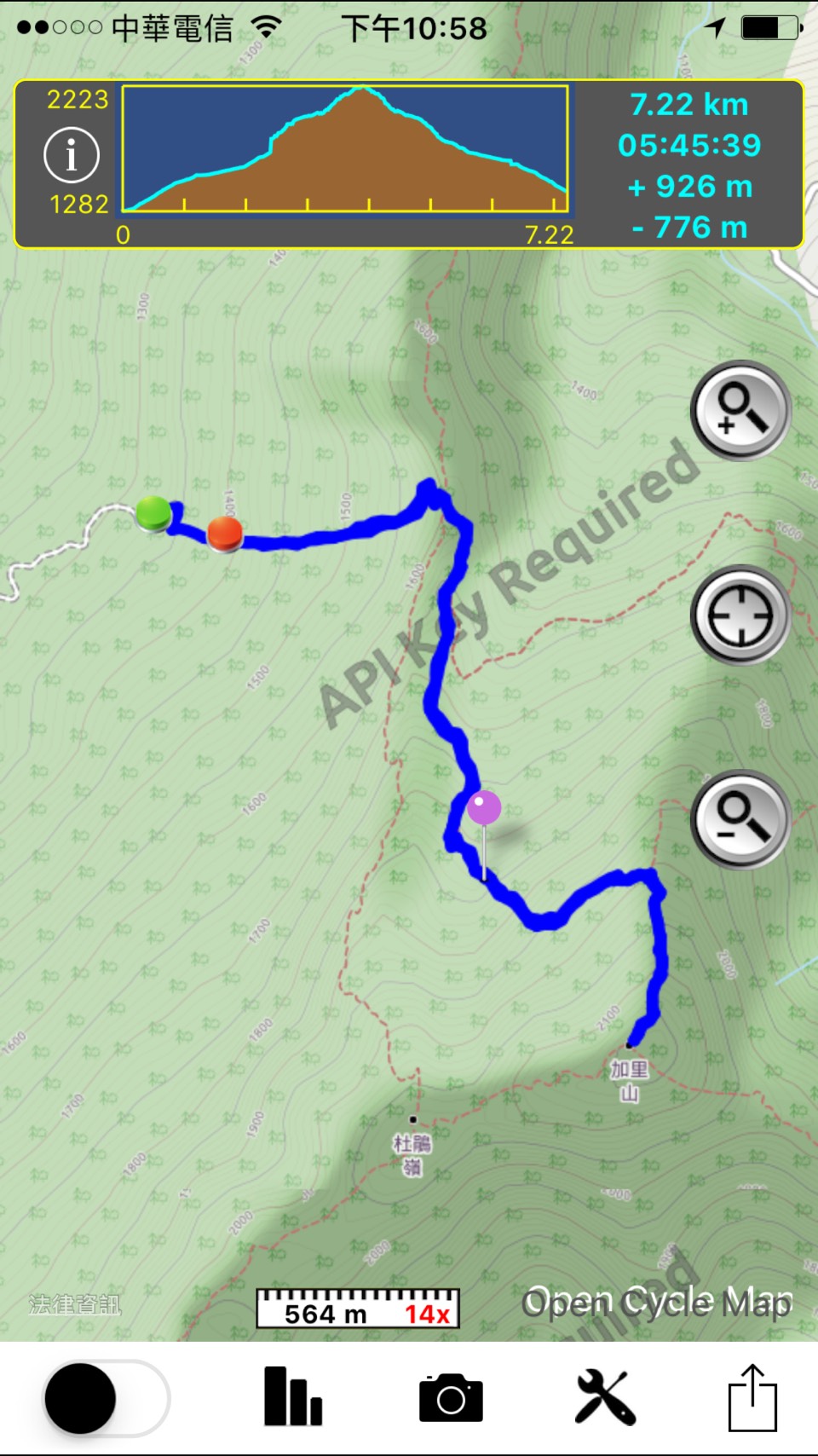Open the elevation profile chart
The height and width of the screenshot is (1456, 818).
coord(345,149)
